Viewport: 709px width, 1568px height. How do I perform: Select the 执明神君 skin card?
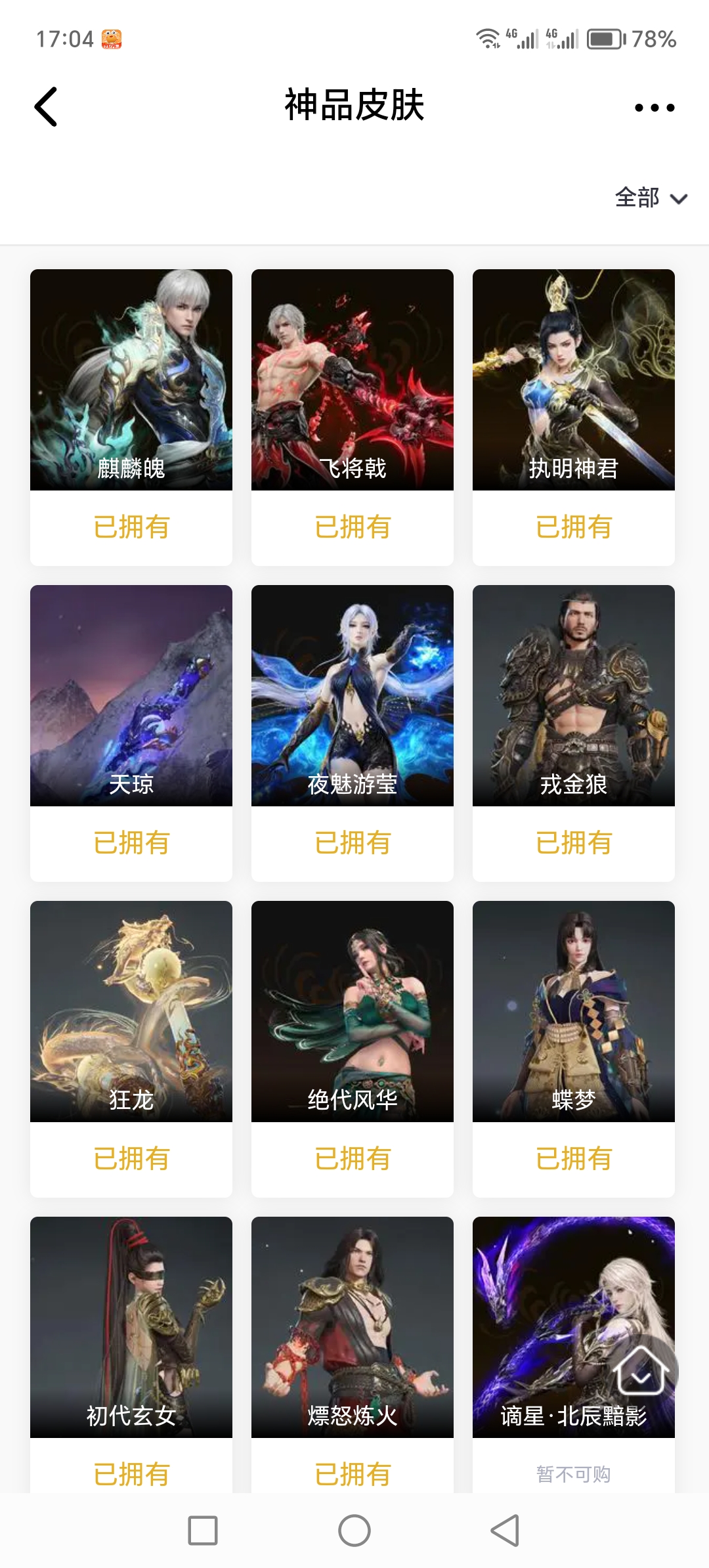[574, 380]
